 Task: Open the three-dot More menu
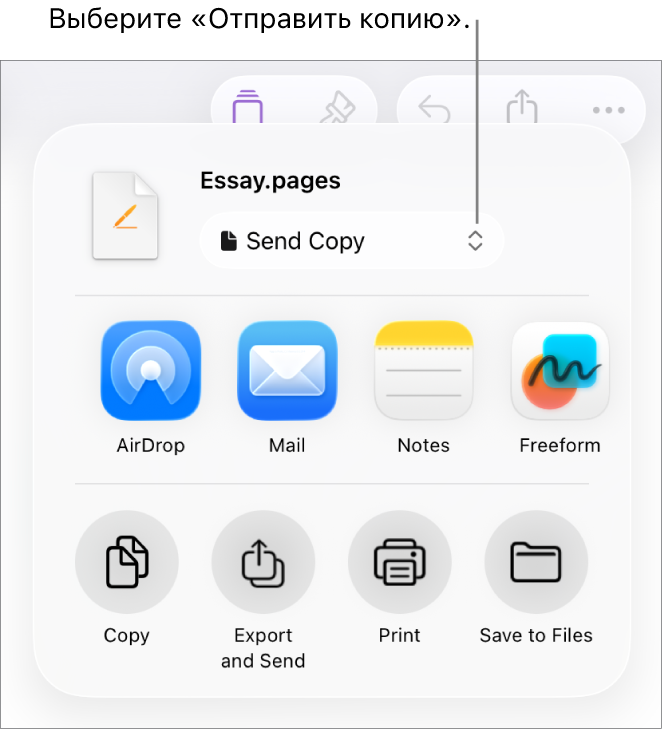[608, 109]
